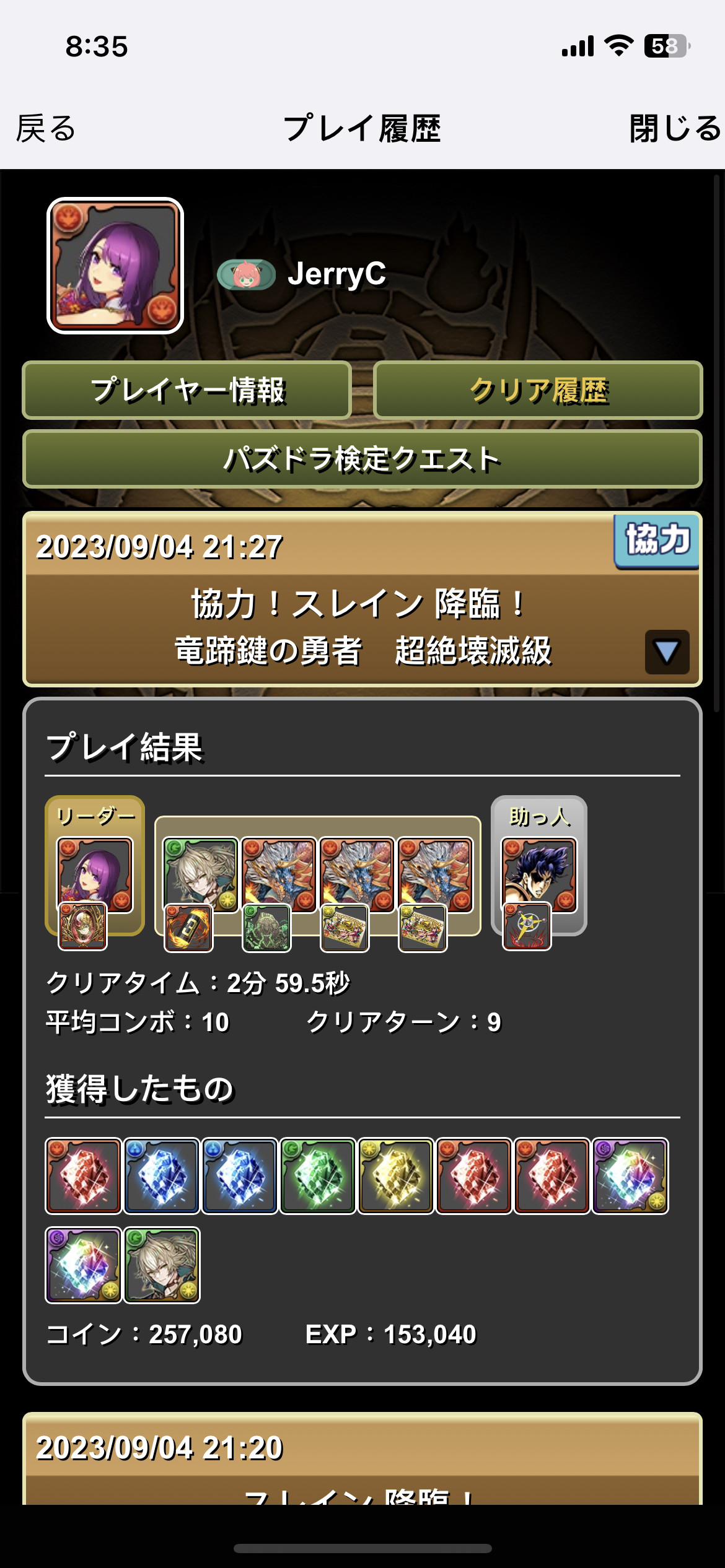
Task: View the leader monster icon
Action: pos(95,874)
